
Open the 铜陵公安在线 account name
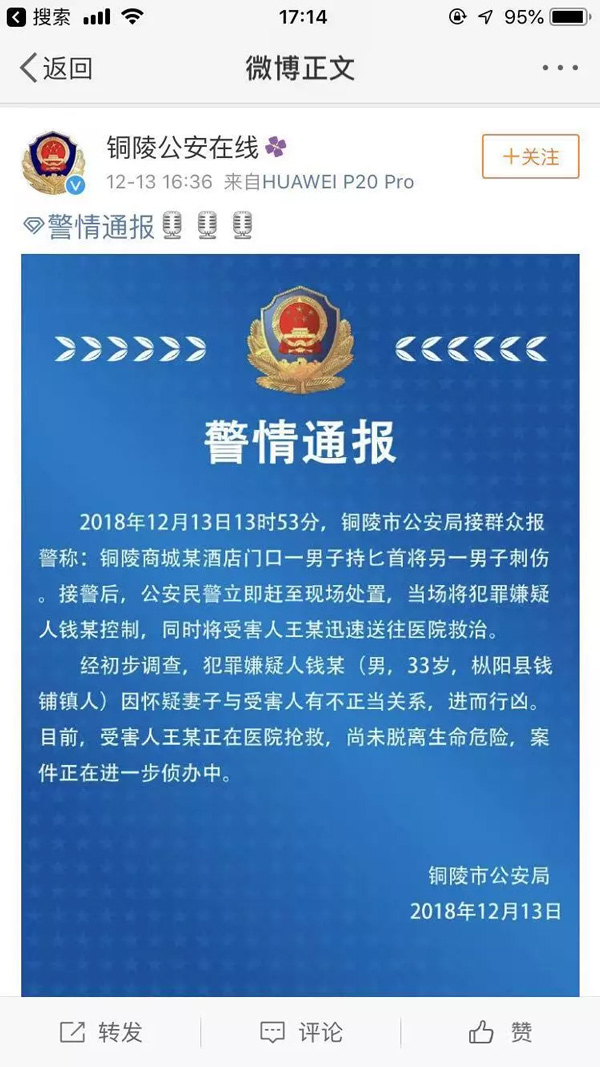[x=183, y=148]
